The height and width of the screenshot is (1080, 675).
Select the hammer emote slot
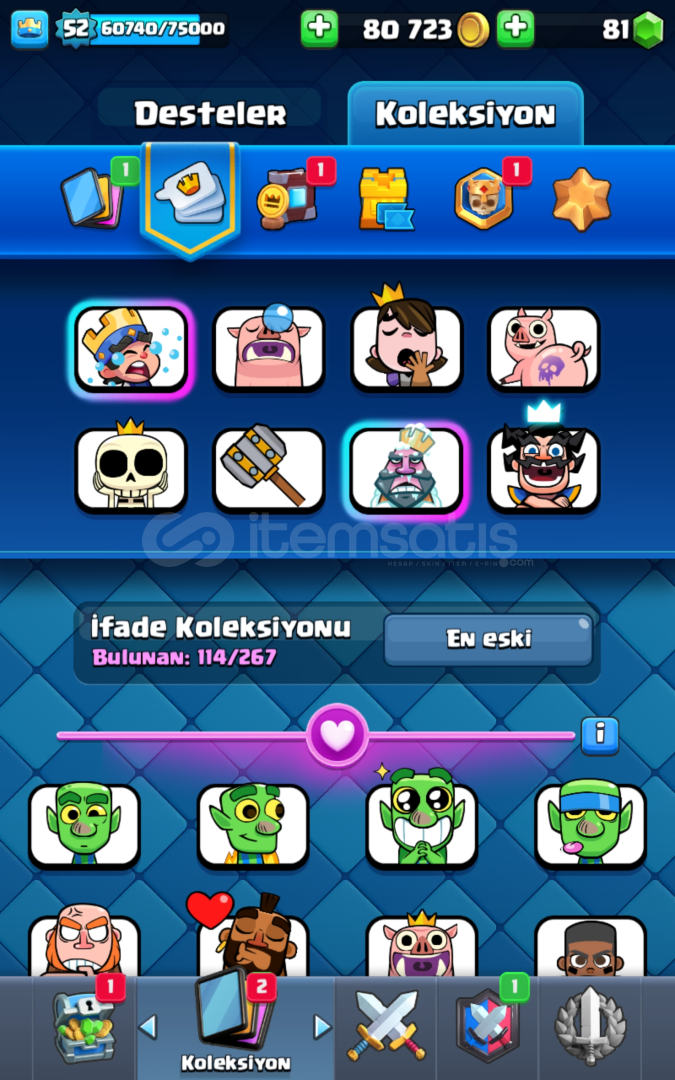(269, 470)
